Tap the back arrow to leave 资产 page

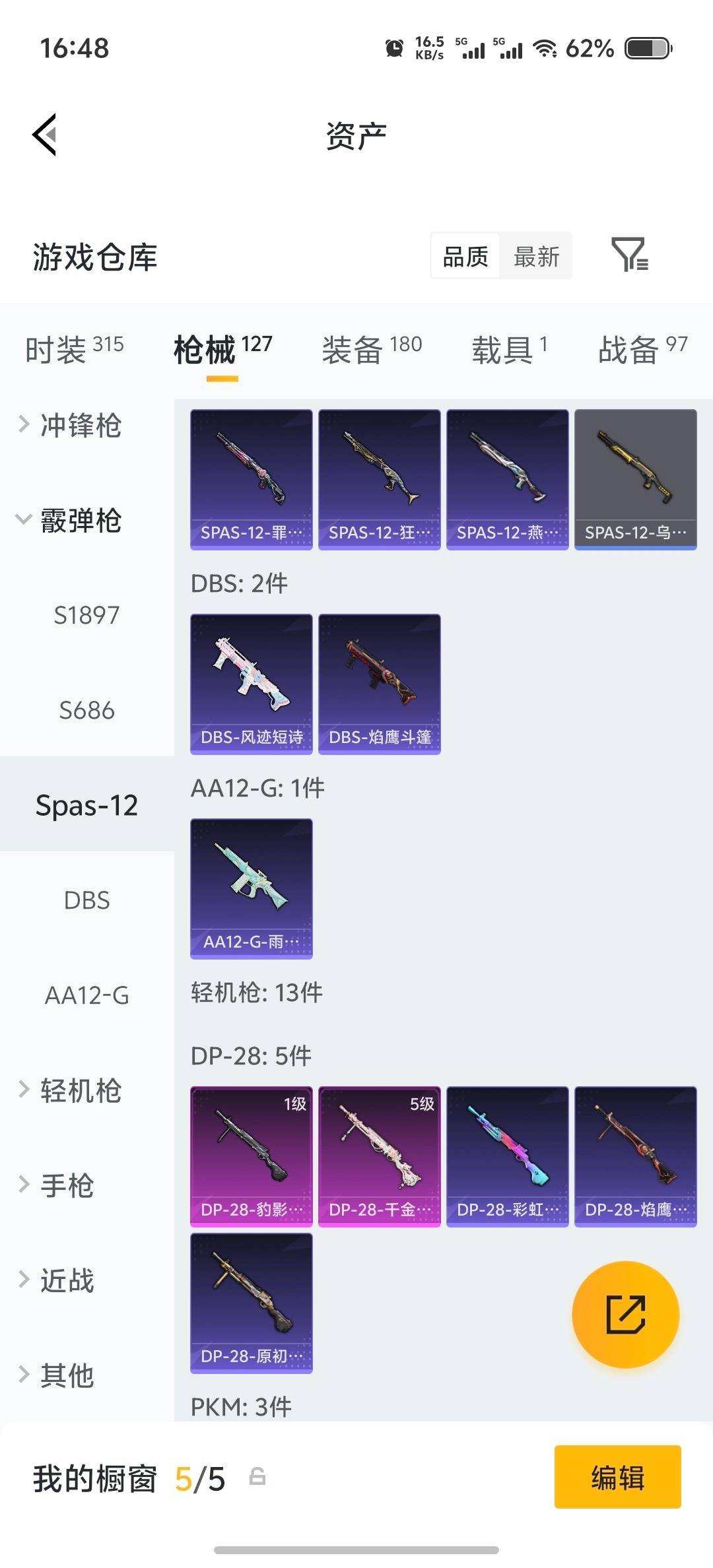click(46, 135)
